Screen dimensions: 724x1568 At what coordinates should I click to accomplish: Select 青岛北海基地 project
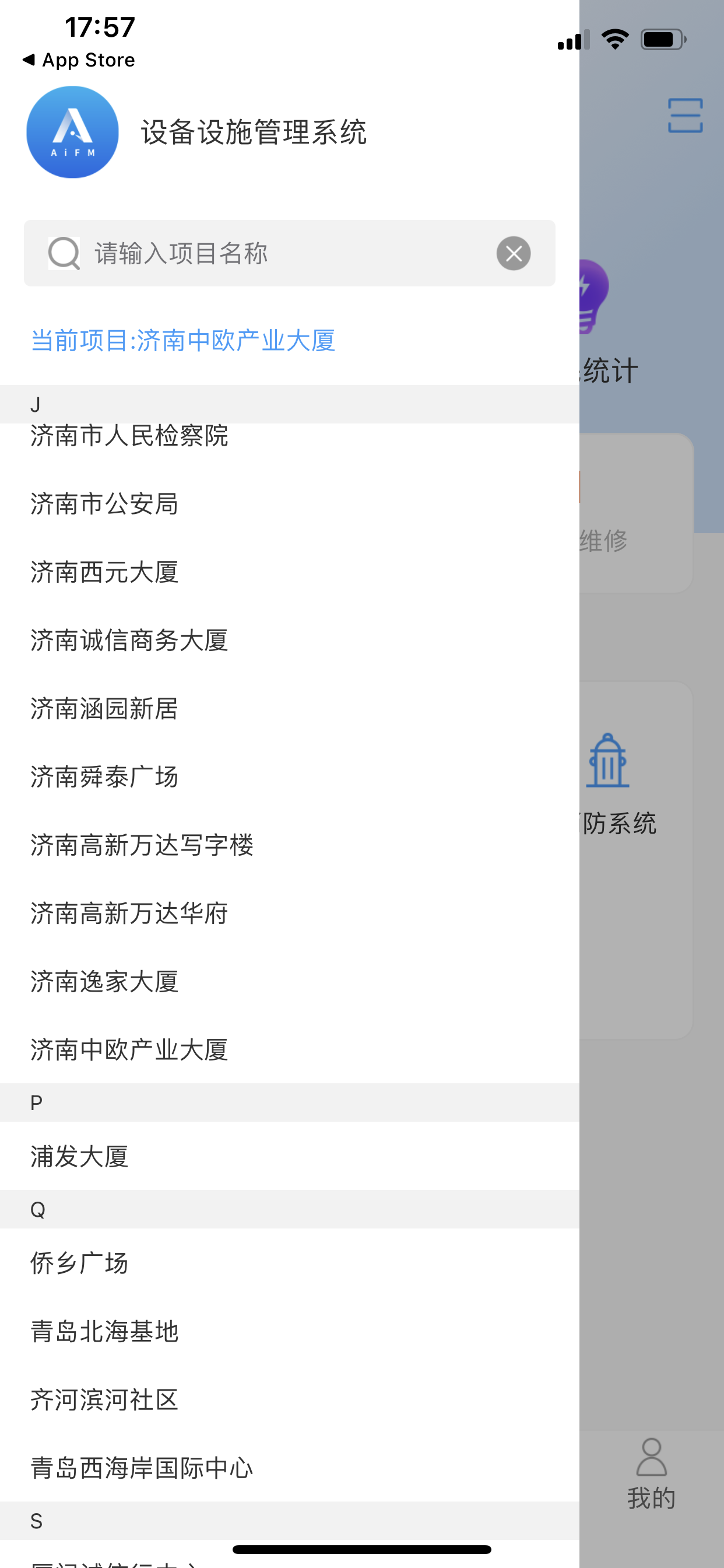pyautogui.click(x=105, y=1331)
